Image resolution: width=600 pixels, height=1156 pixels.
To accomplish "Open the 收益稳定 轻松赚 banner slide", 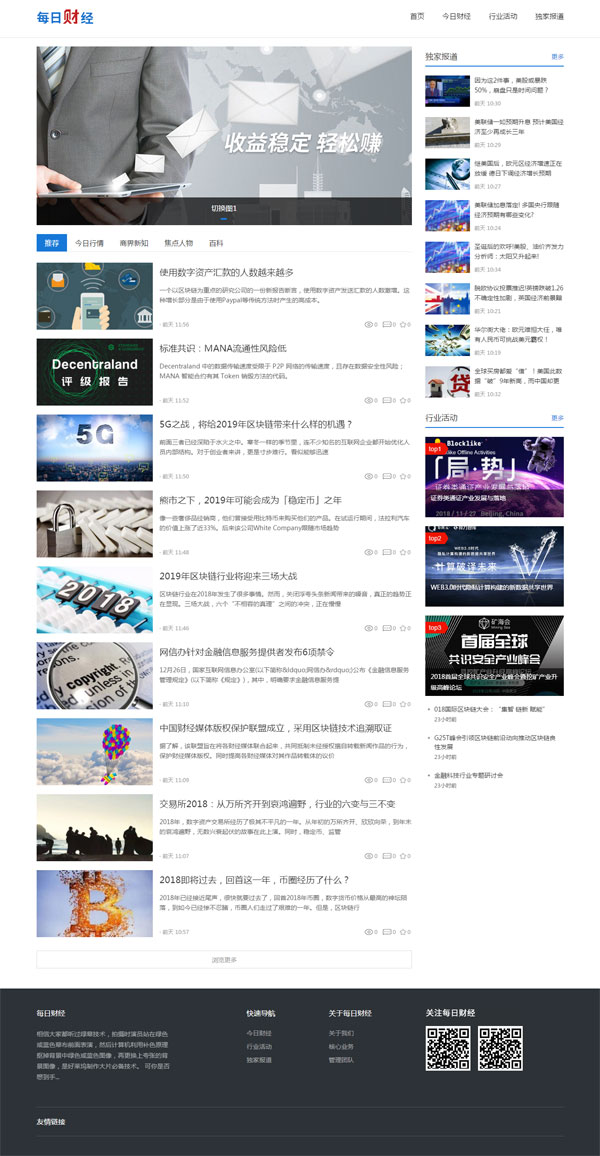I will coord(224,136).
